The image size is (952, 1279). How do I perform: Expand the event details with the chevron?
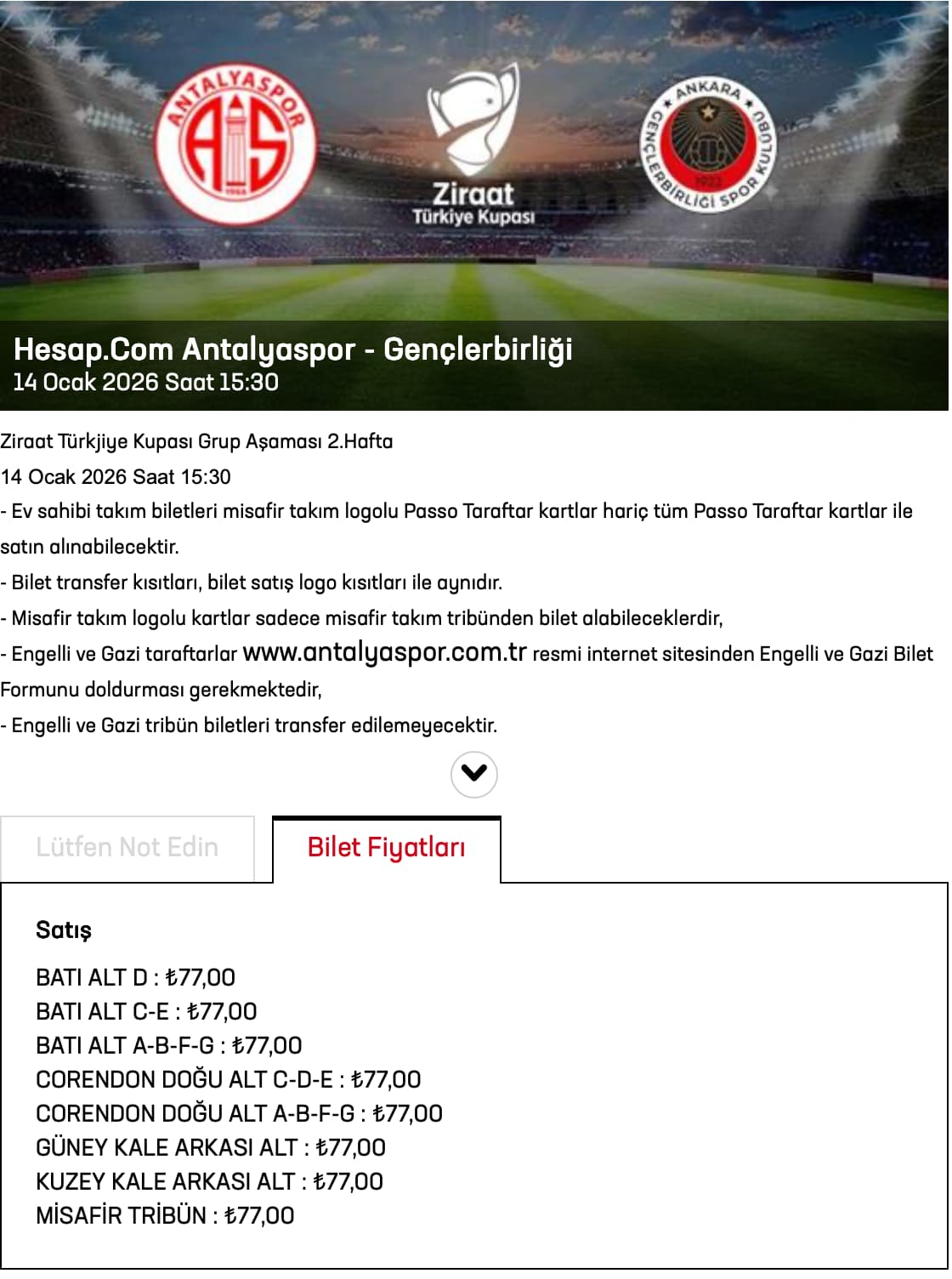[x=473, y=774]
